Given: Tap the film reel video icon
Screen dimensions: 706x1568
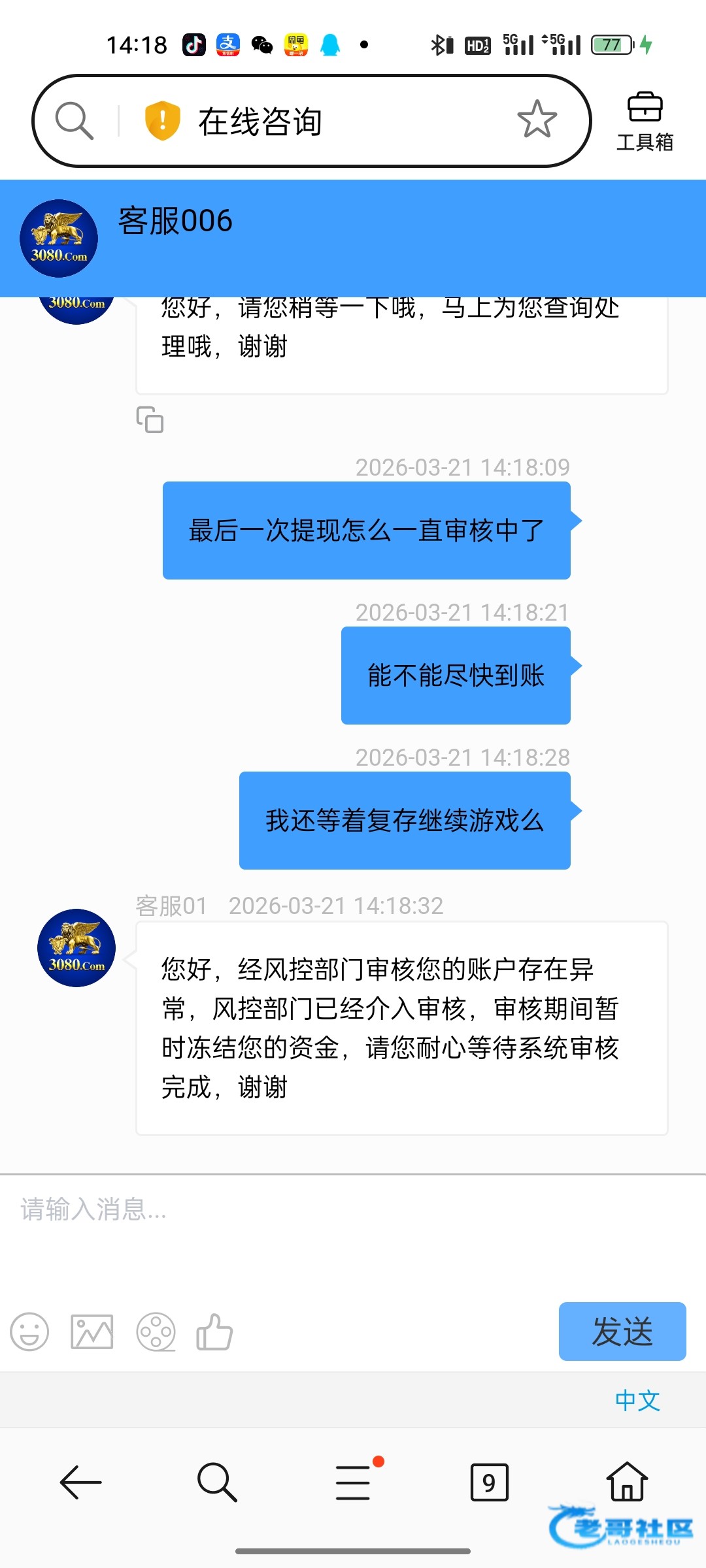Looking at the screenshot, I should (x=156, y=1331).
